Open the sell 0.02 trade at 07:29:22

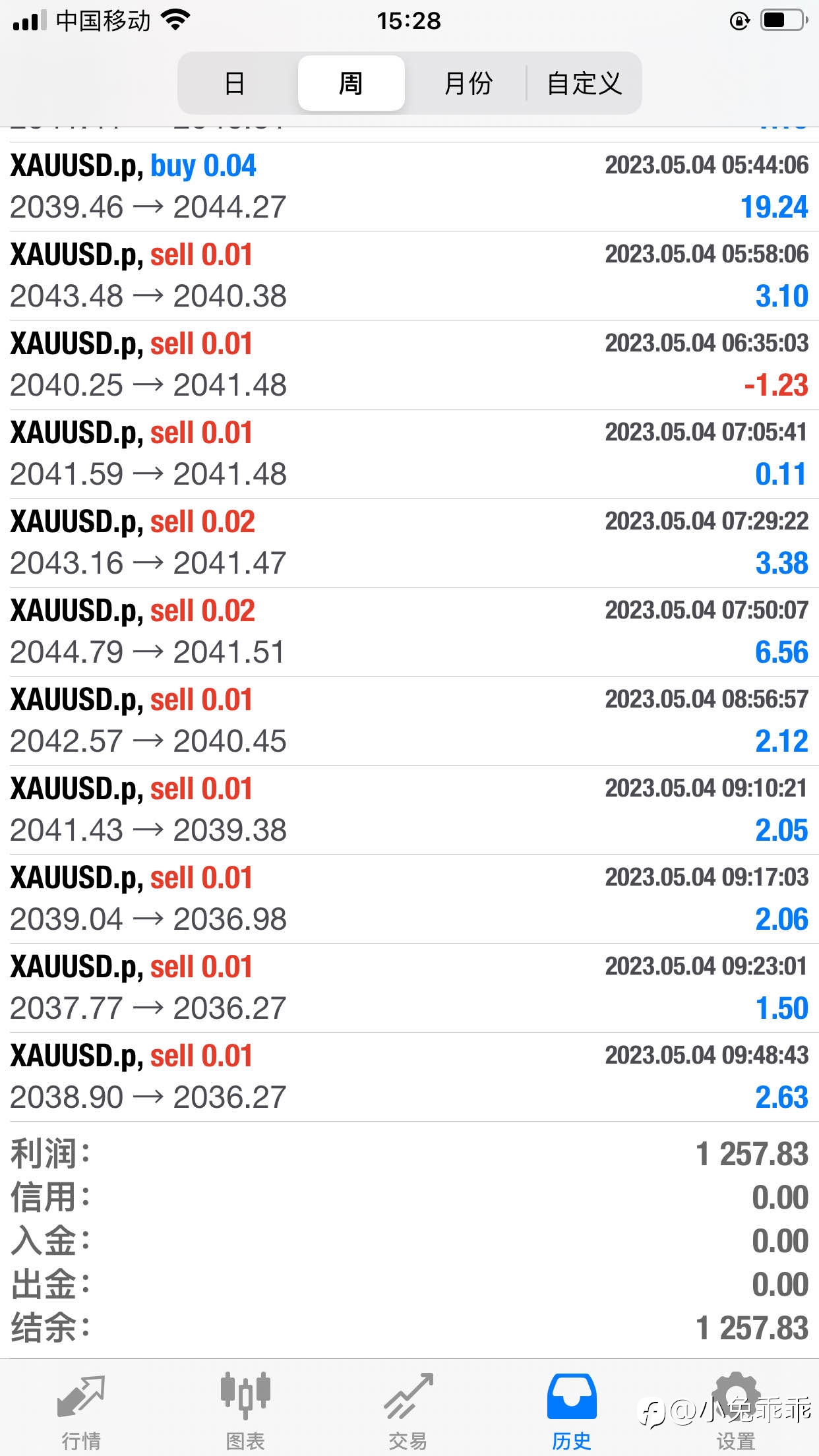pyautogui.click(x=409, y=543)
